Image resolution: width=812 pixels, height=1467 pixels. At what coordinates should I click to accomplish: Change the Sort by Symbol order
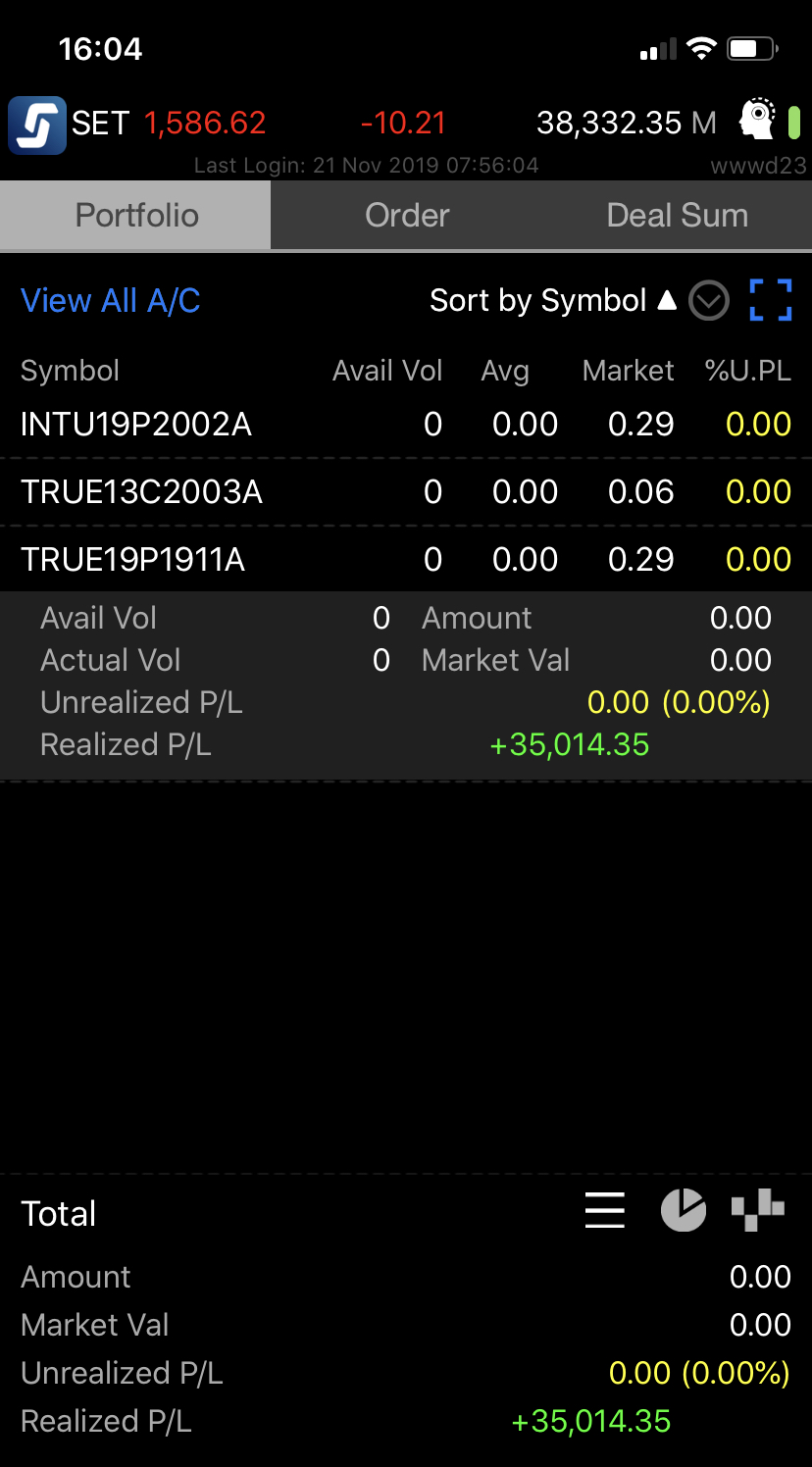click(553, 300)
